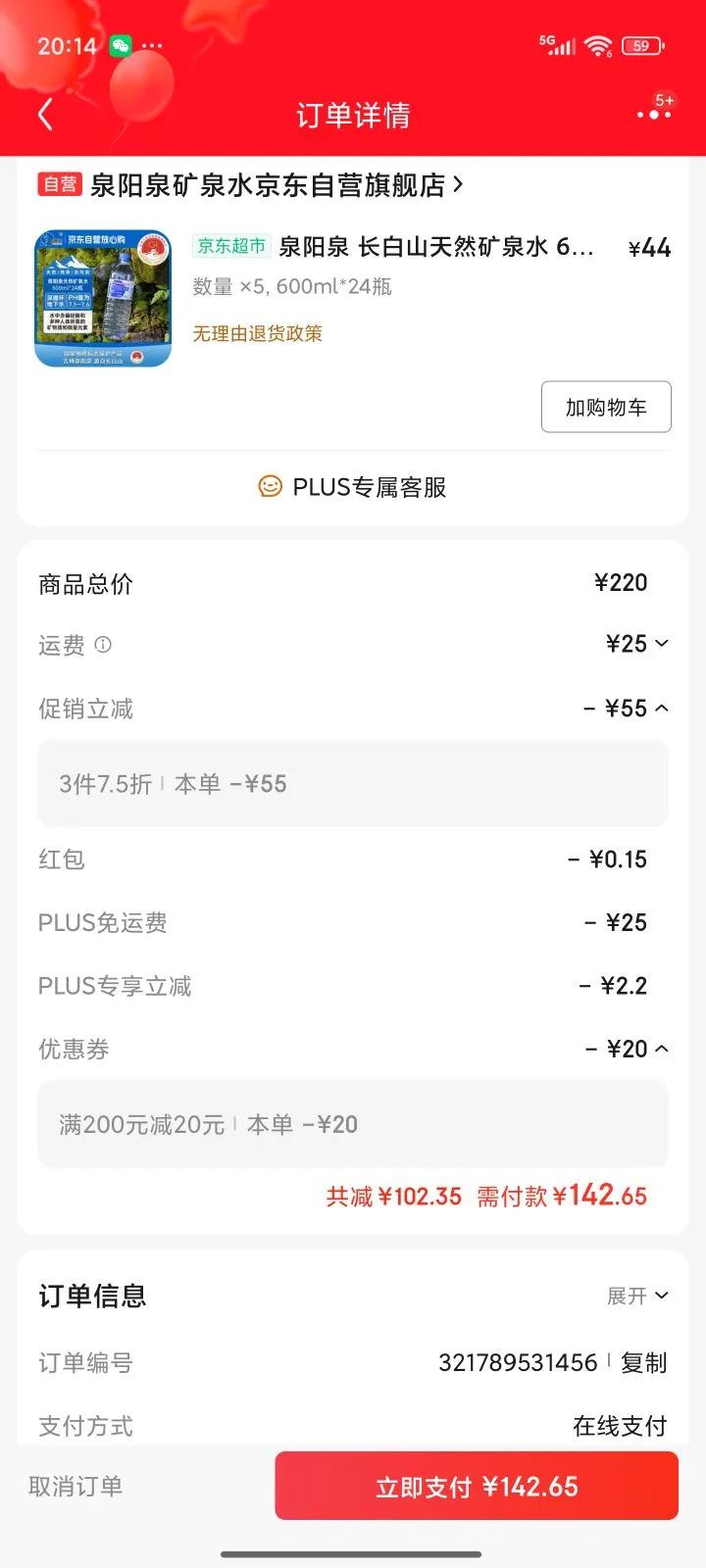Go back from order details
This screenshot has width=706, height=1568.
click(x=45, y=115)
